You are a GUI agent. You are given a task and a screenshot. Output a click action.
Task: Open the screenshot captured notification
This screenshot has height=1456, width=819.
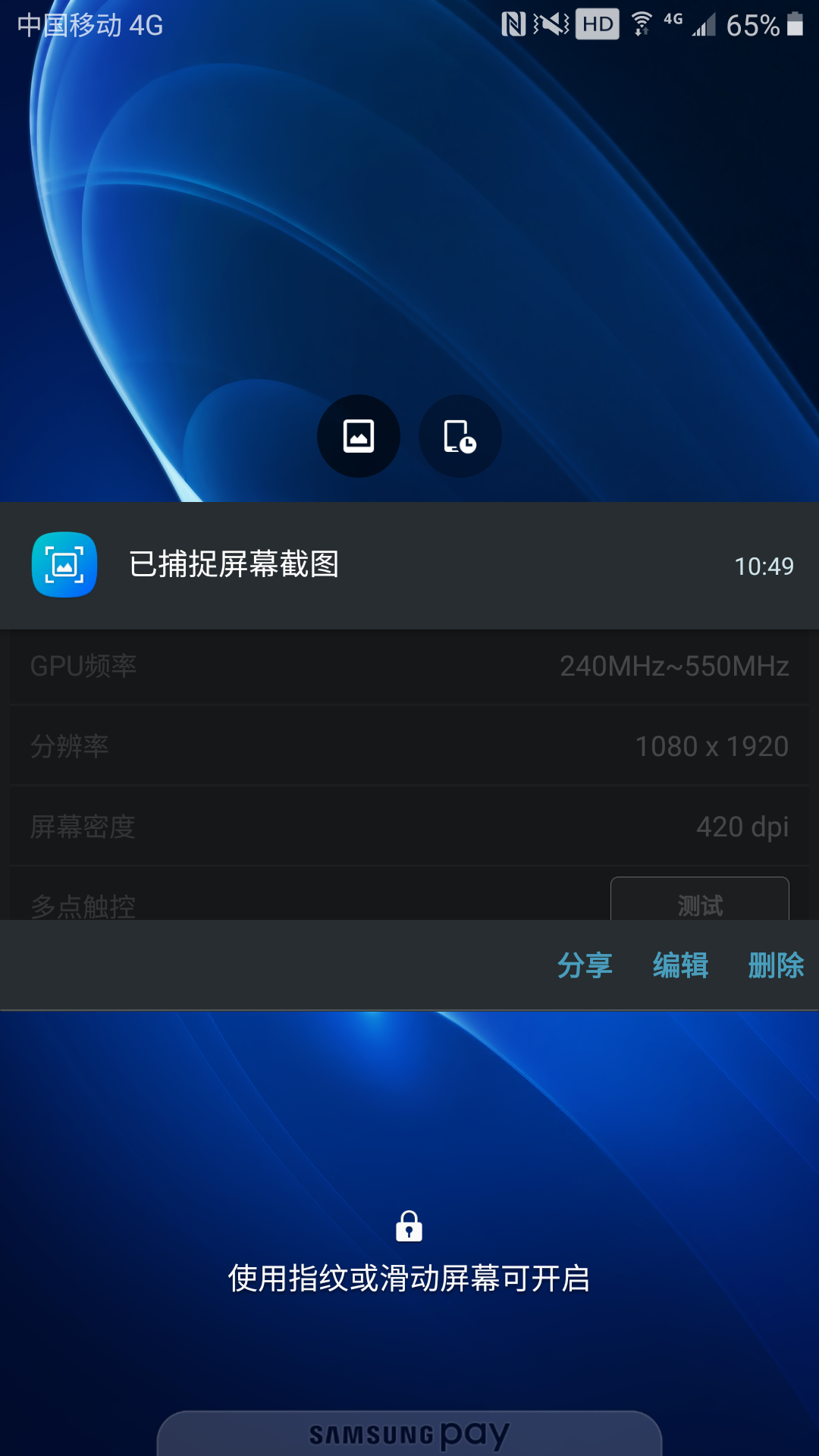(x=409, y=565)
